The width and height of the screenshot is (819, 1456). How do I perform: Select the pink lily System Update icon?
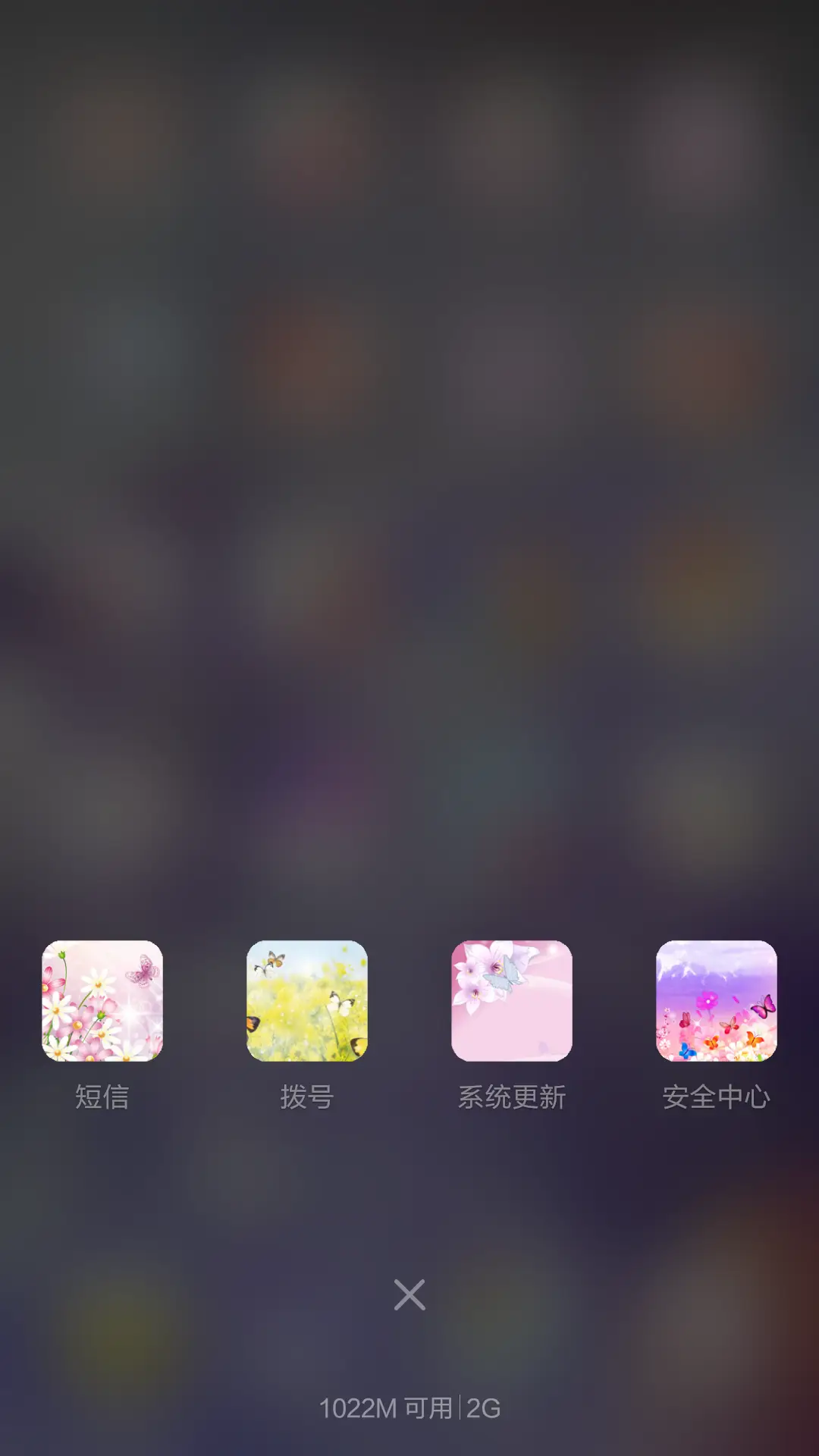click(511, 999)
